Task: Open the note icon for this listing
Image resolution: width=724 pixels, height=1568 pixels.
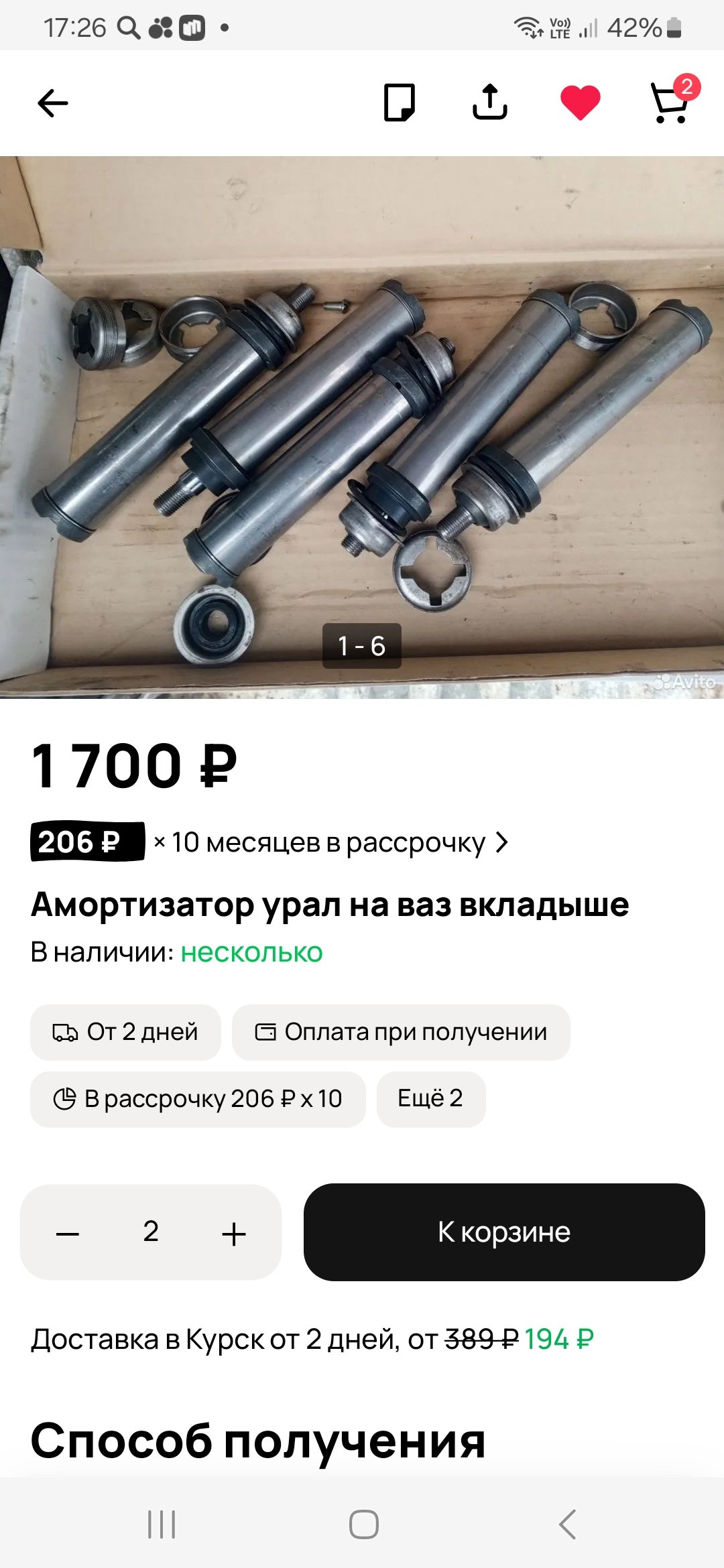Action: (x=400, y=103)
